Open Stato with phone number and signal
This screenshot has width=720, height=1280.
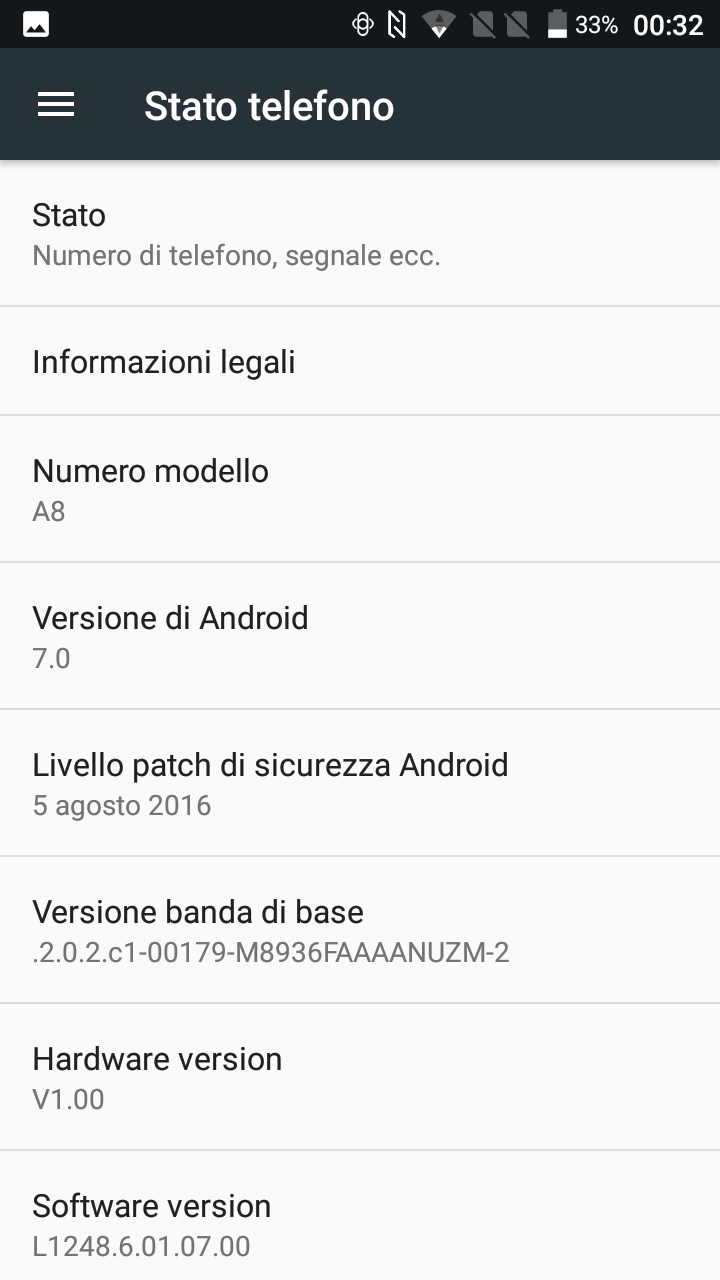[x=360, y=234]
